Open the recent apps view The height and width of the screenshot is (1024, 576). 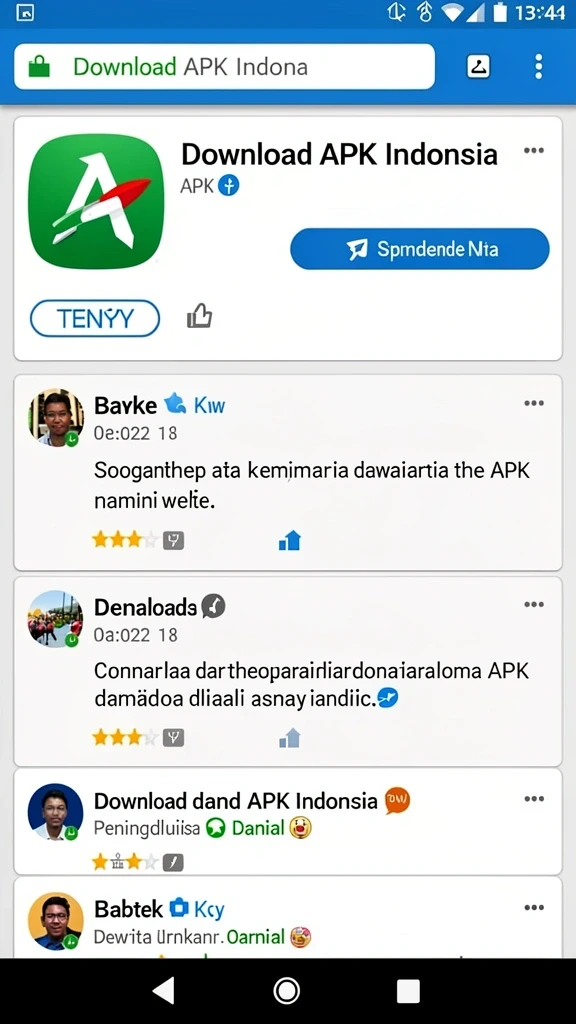(x=408, y=991)
